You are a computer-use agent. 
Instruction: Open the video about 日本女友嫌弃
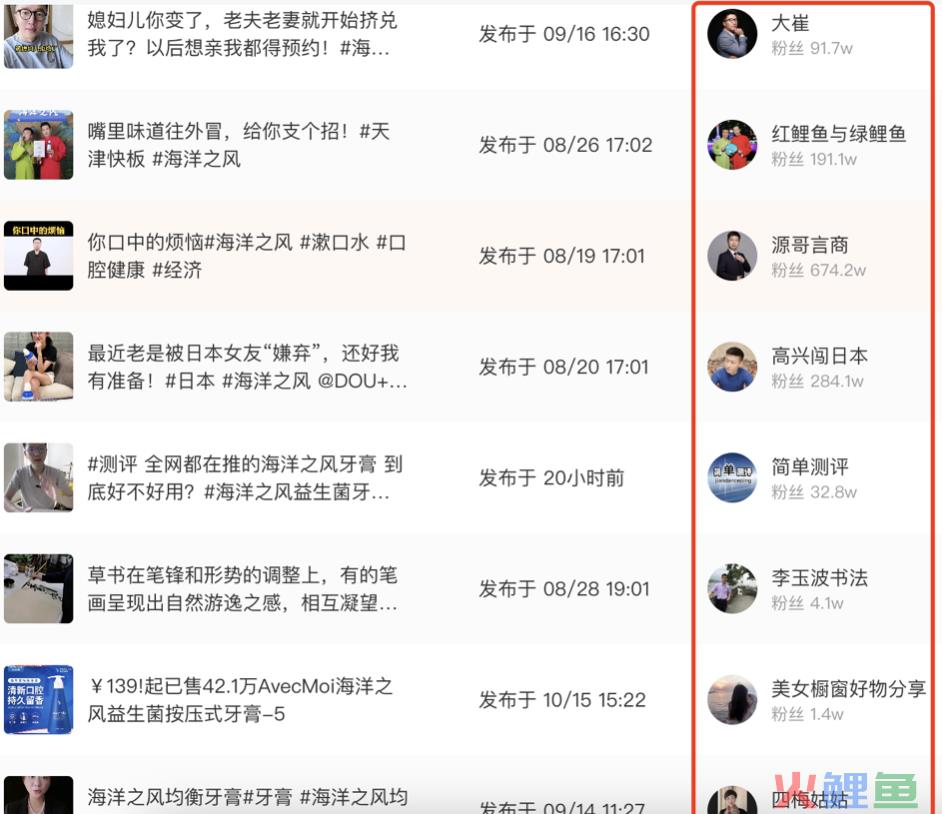coord(245,367)
